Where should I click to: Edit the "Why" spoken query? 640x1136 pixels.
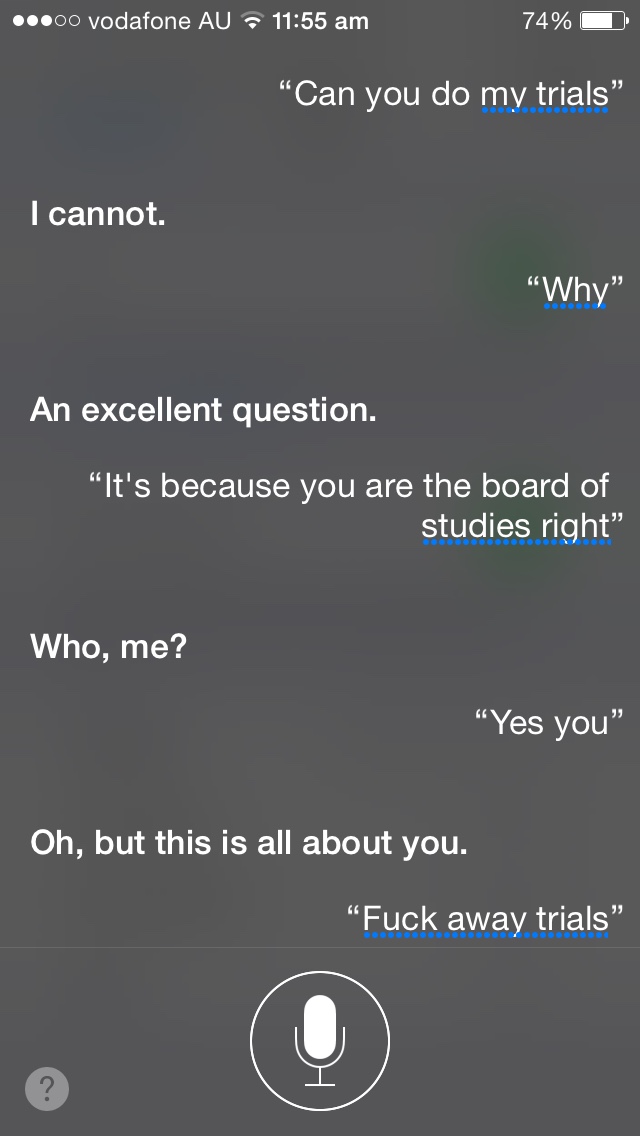[x=575, y=291]
